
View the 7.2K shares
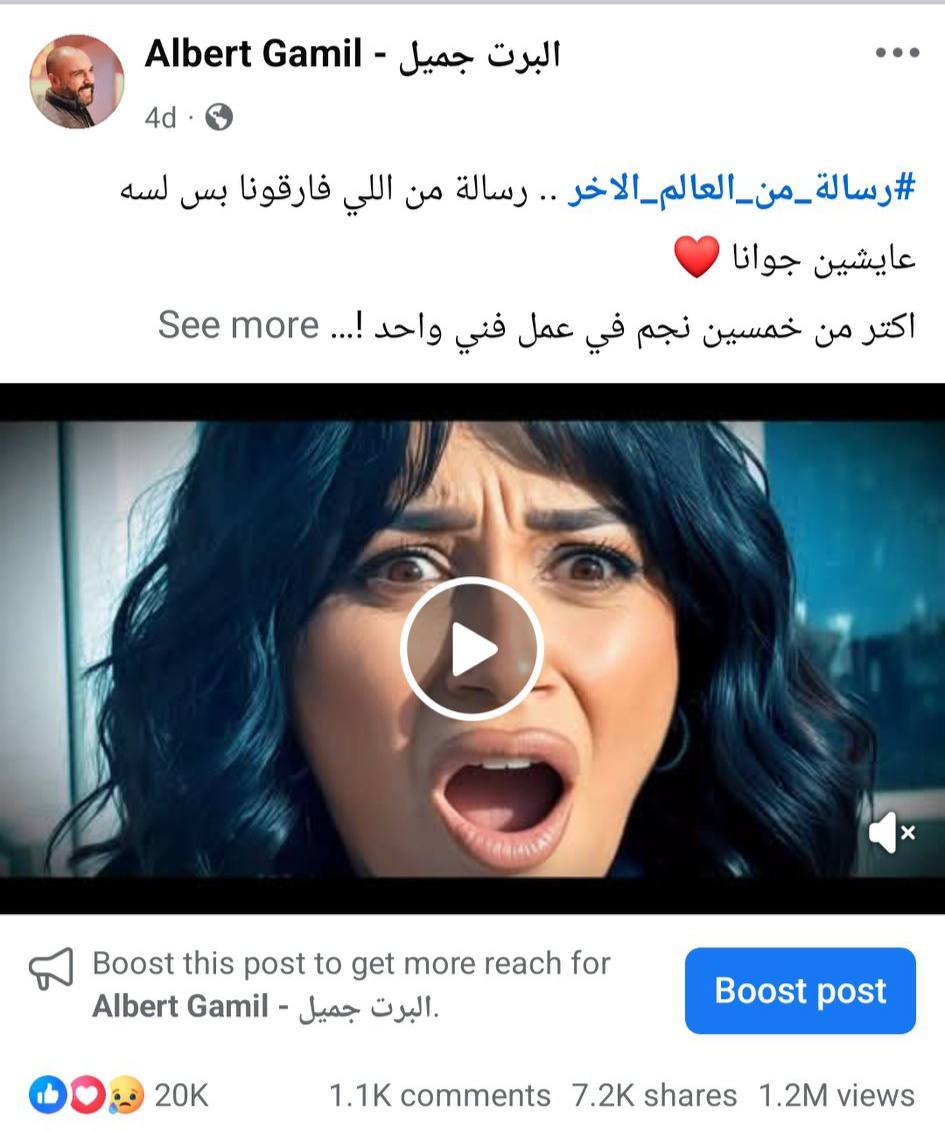[654, 1095]
